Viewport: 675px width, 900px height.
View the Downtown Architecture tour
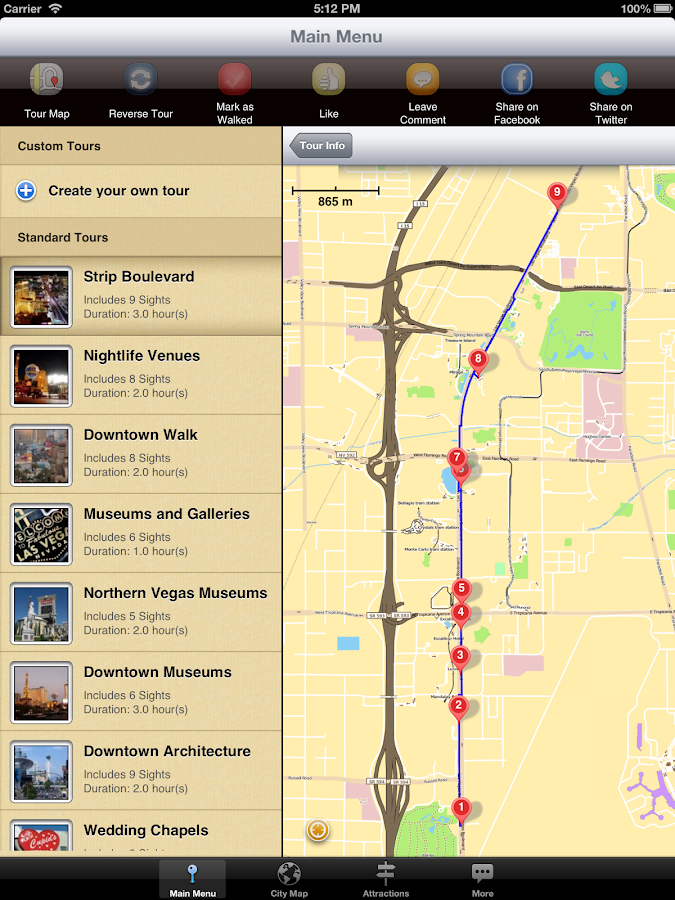pos(140,769)
